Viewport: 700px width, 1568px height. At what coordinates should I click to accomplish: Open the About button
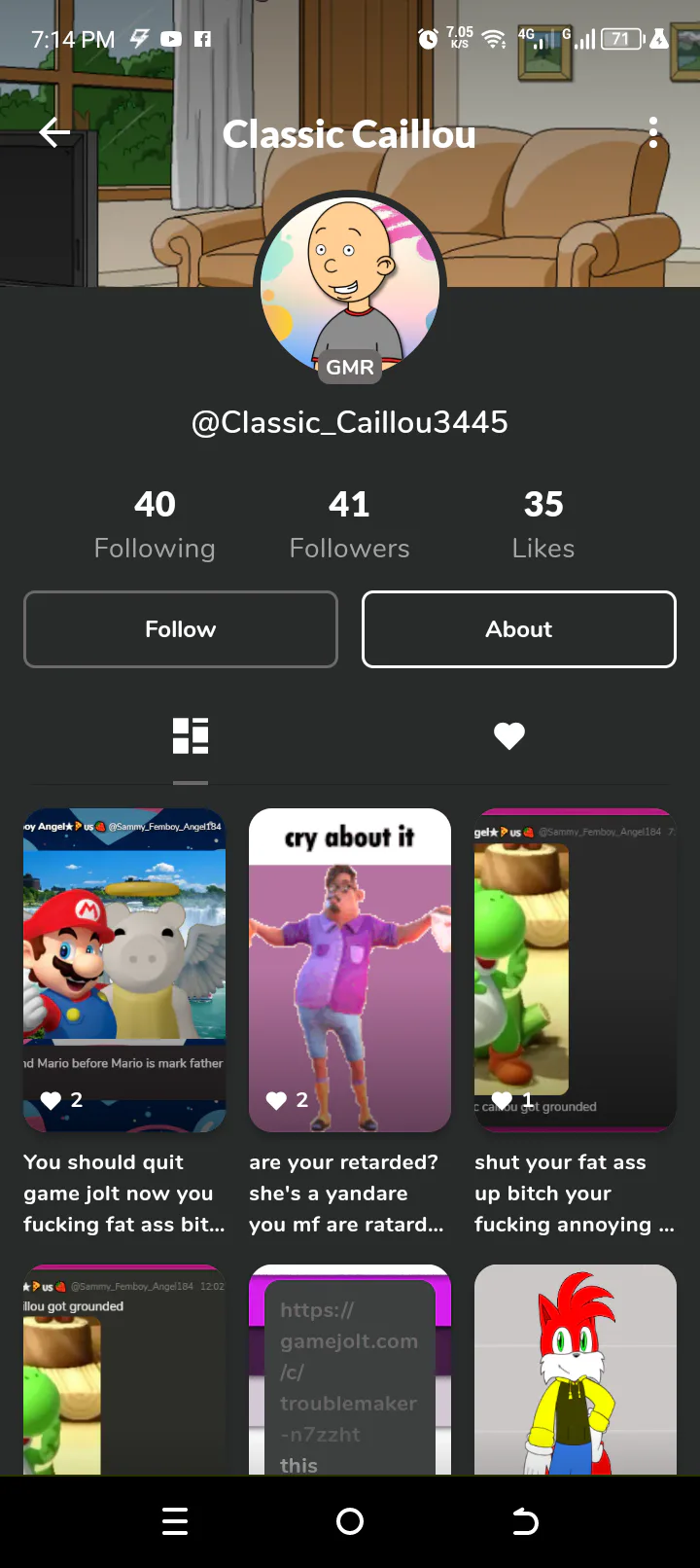[x=519, y=629]
